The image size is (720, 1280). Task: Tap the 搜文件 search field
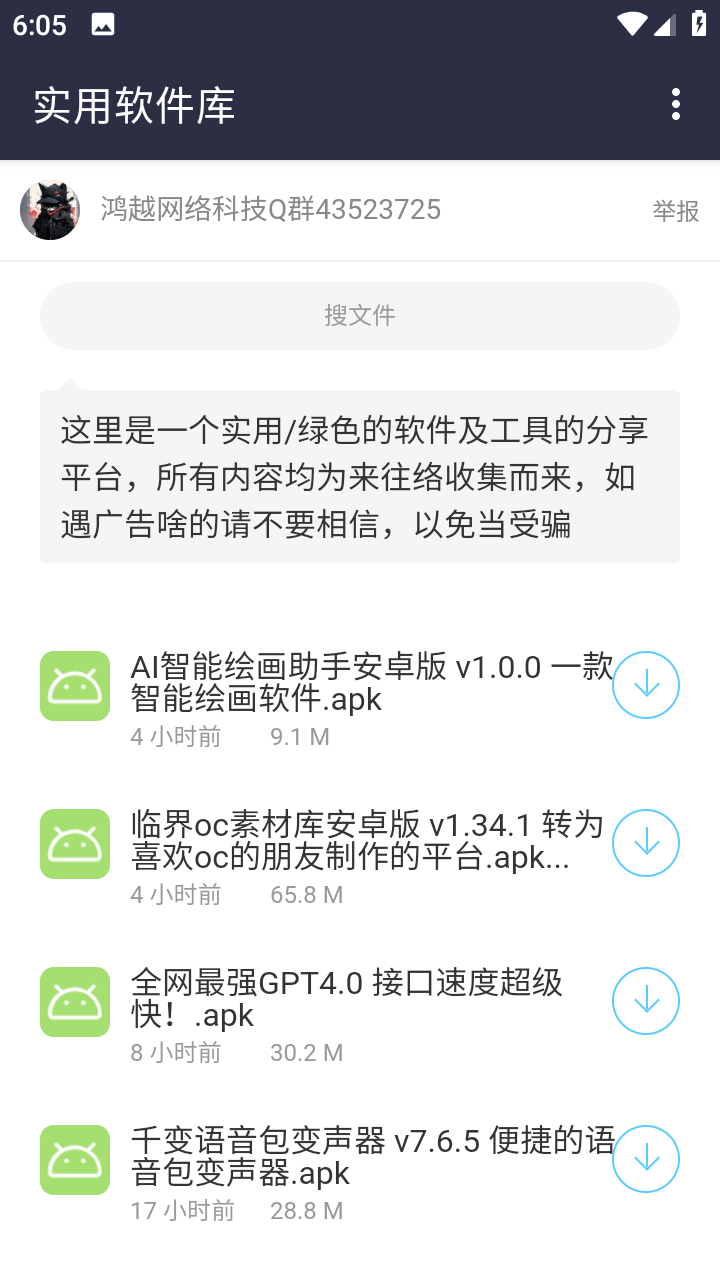pyautogui.click(x=360, y=315)
